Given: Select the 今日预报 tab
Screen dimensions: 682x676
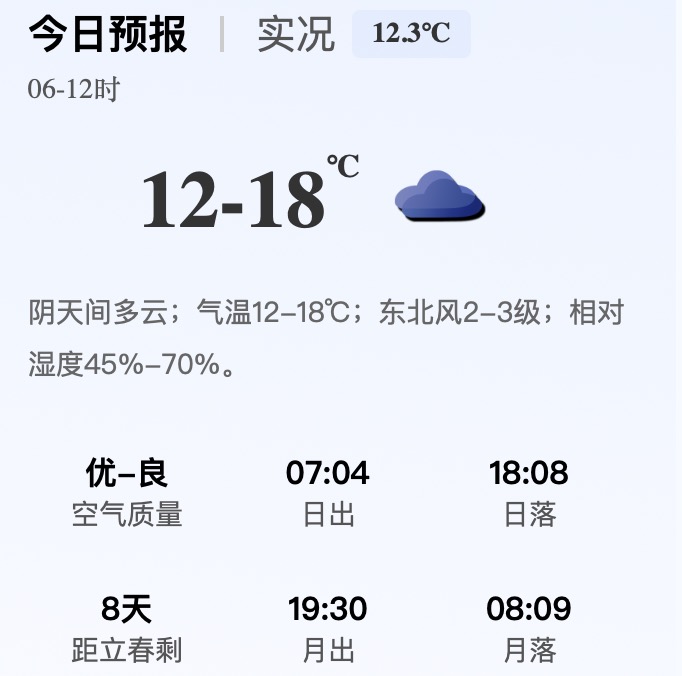Looking at the screenshot, I should 108,34.
